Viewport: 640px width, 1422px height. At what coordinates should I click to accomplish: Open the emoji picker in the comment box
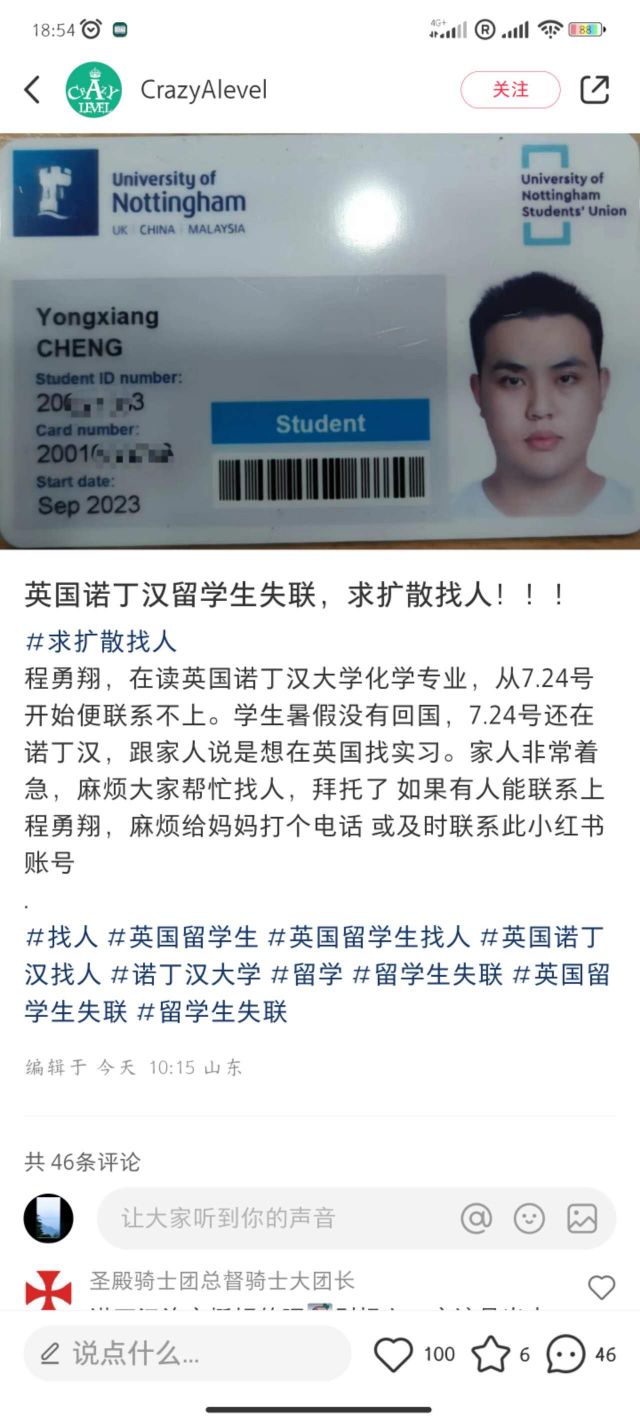(x=529, y=1218)
